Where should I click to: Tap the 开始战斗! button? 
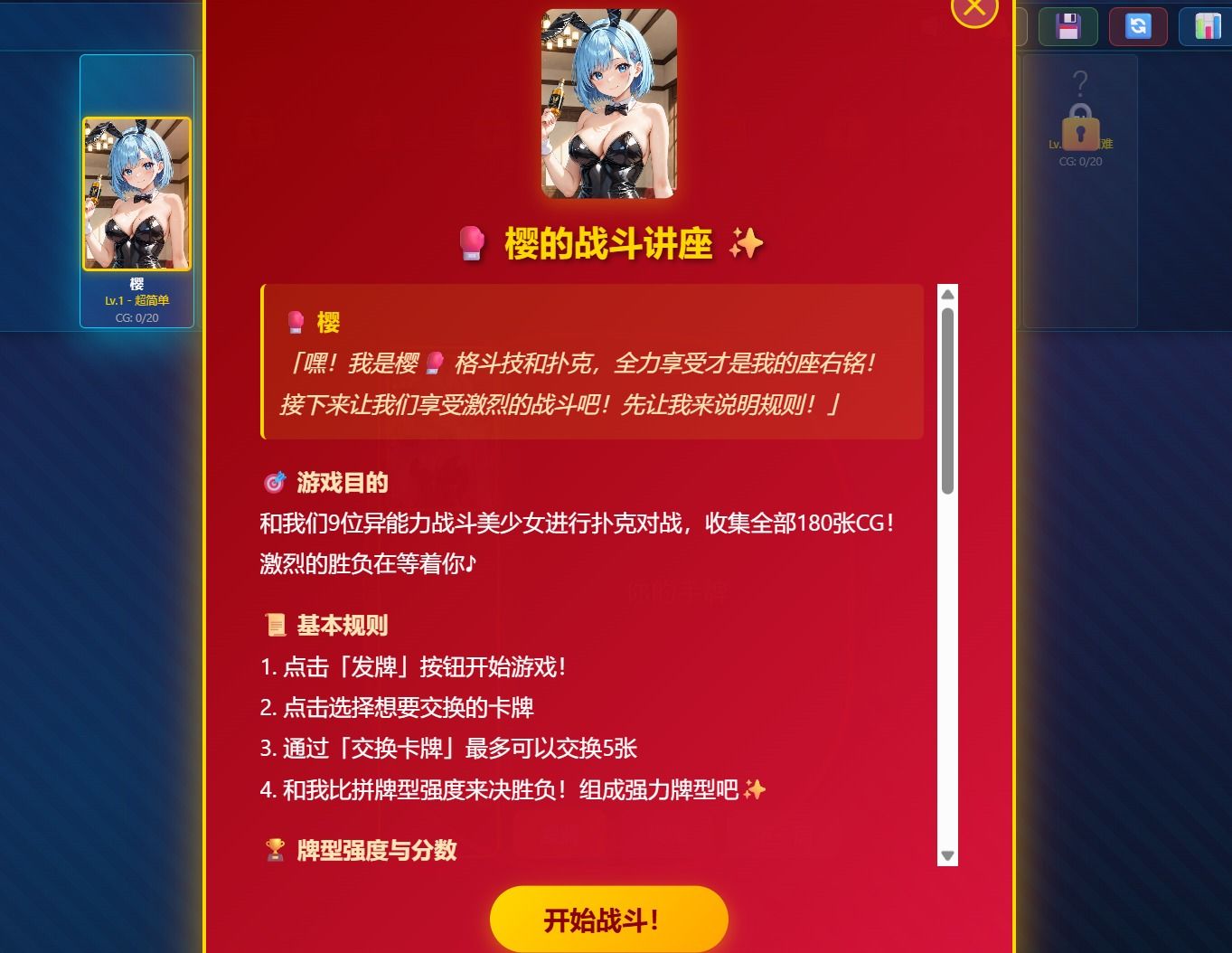[x=608, y=920]
